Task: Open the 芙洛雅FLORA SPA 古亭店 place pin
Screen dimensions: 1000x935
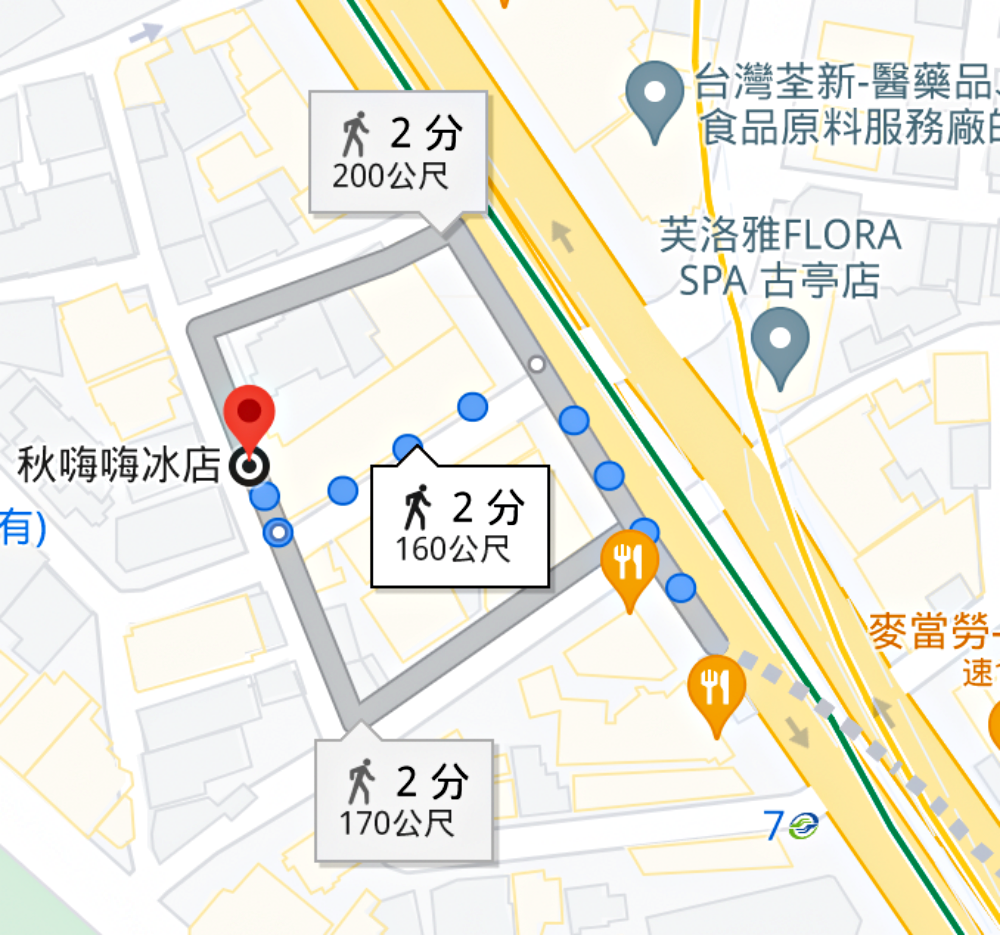Action: pyautogui.click(x=780, y=342)
